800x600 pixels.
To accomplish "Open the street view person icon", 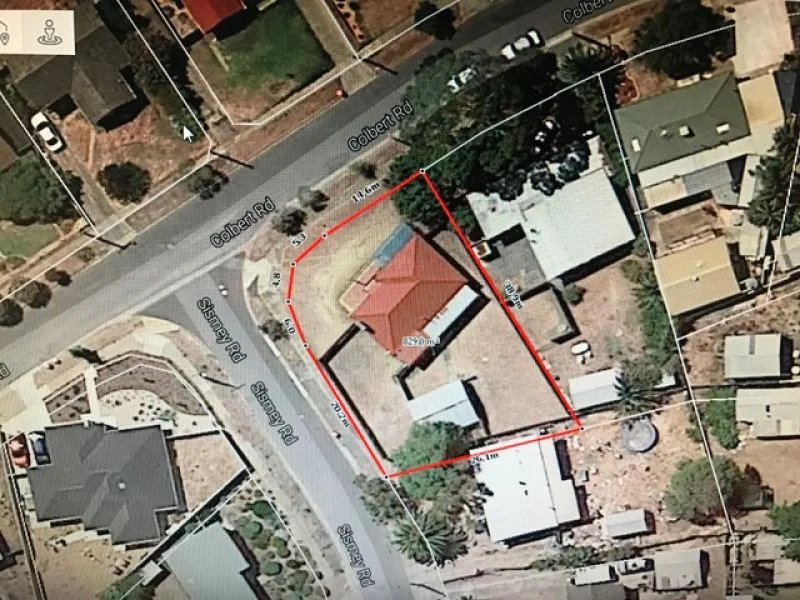I will pyautogui.click(x=50, y=31).
